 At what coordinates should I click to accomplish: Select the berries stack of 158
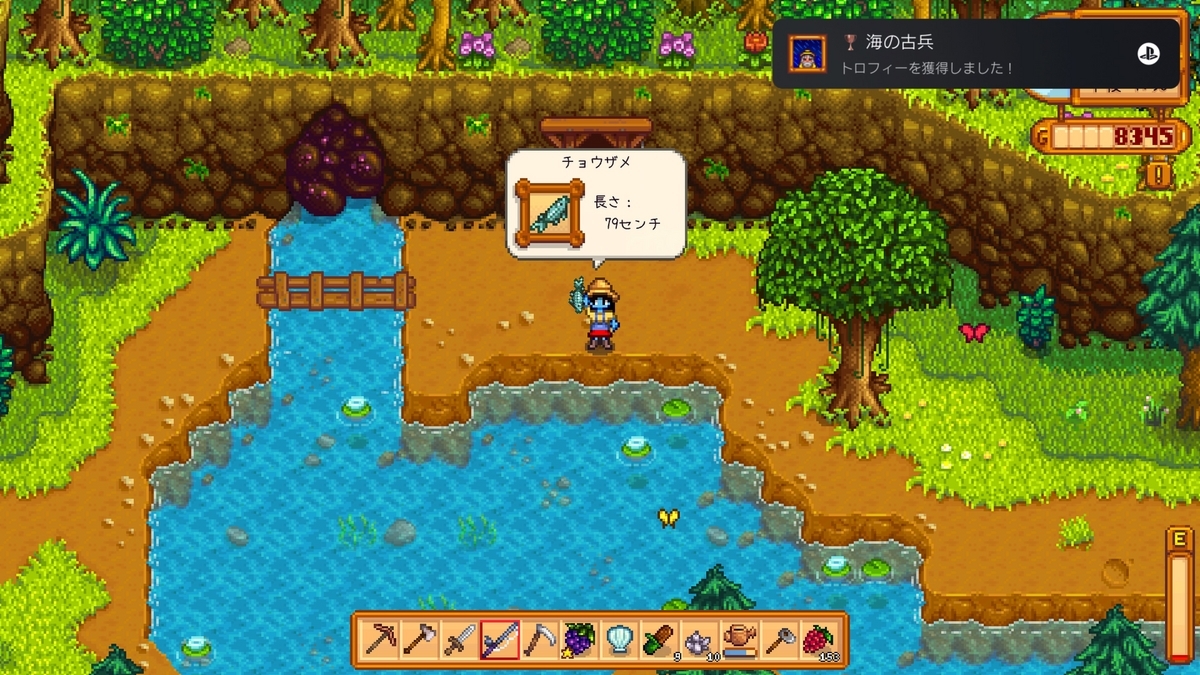point(820,640)
